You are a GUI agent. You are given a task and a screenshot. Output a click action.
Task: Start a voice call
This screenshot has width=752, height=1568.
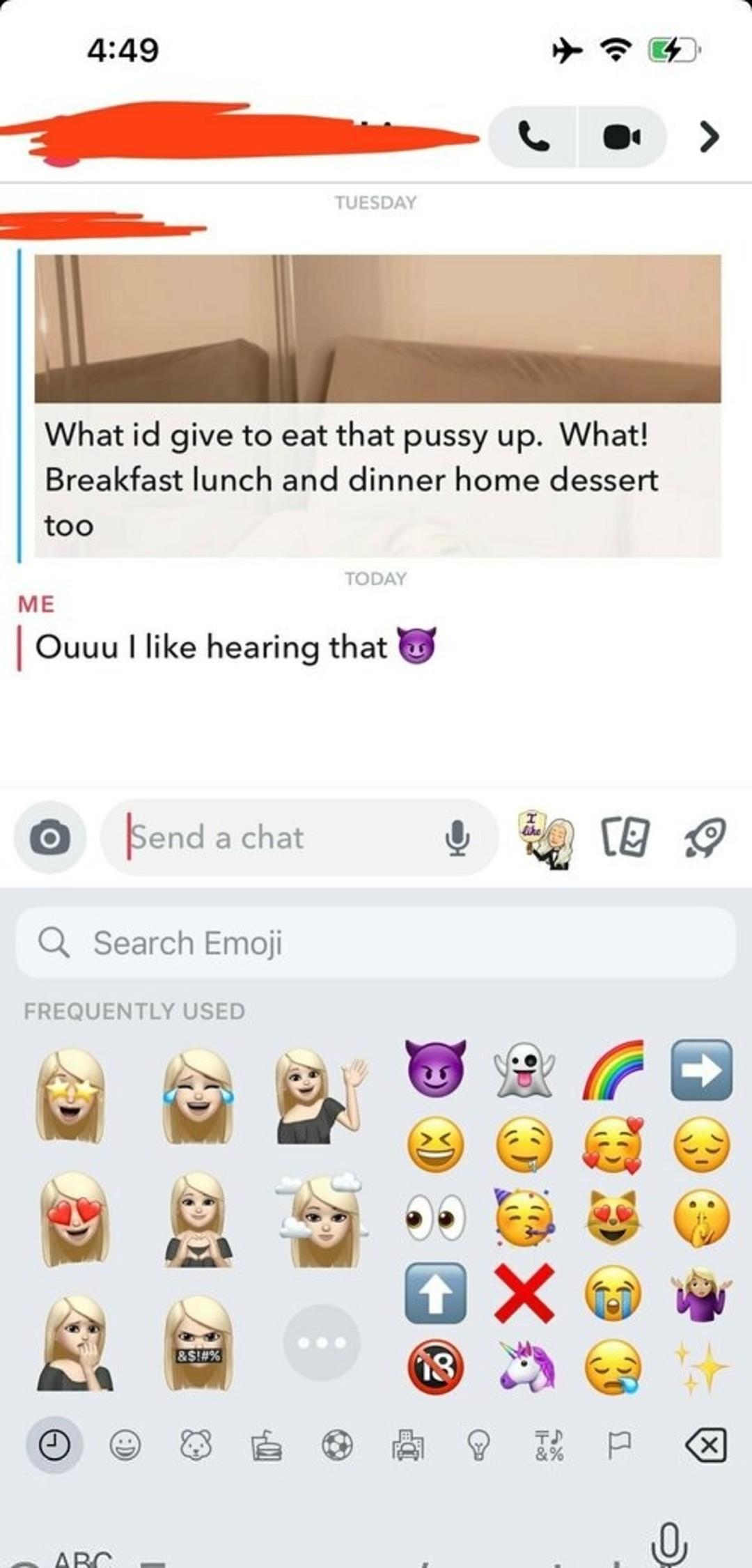coord(533,137)
